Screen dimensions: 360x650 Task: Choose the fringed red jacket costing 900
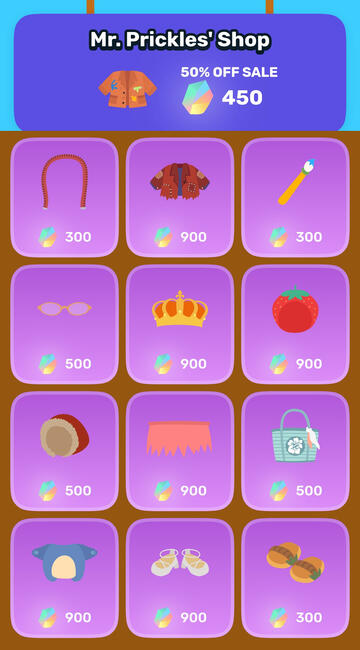click(180, 197)
